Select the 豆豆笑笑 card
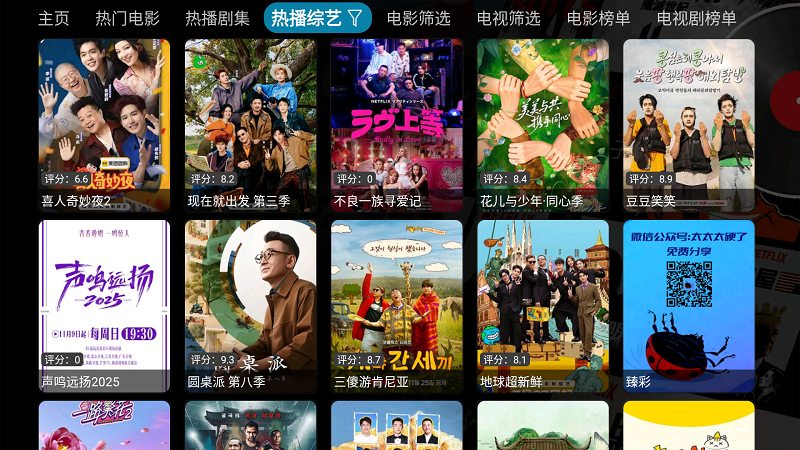 [x=688, y=125]
